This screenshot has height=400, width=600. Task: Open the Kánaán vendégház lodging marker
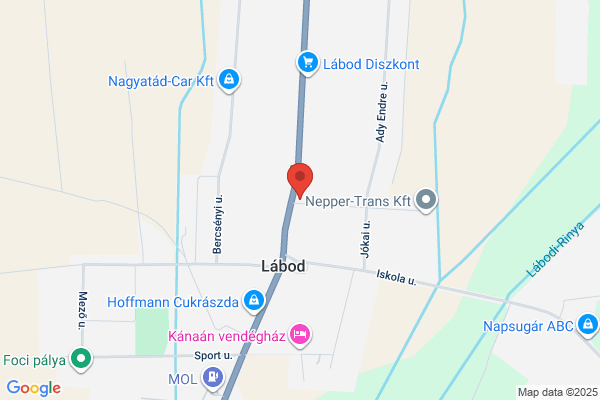pyautogui.click(x=300, y=335)
